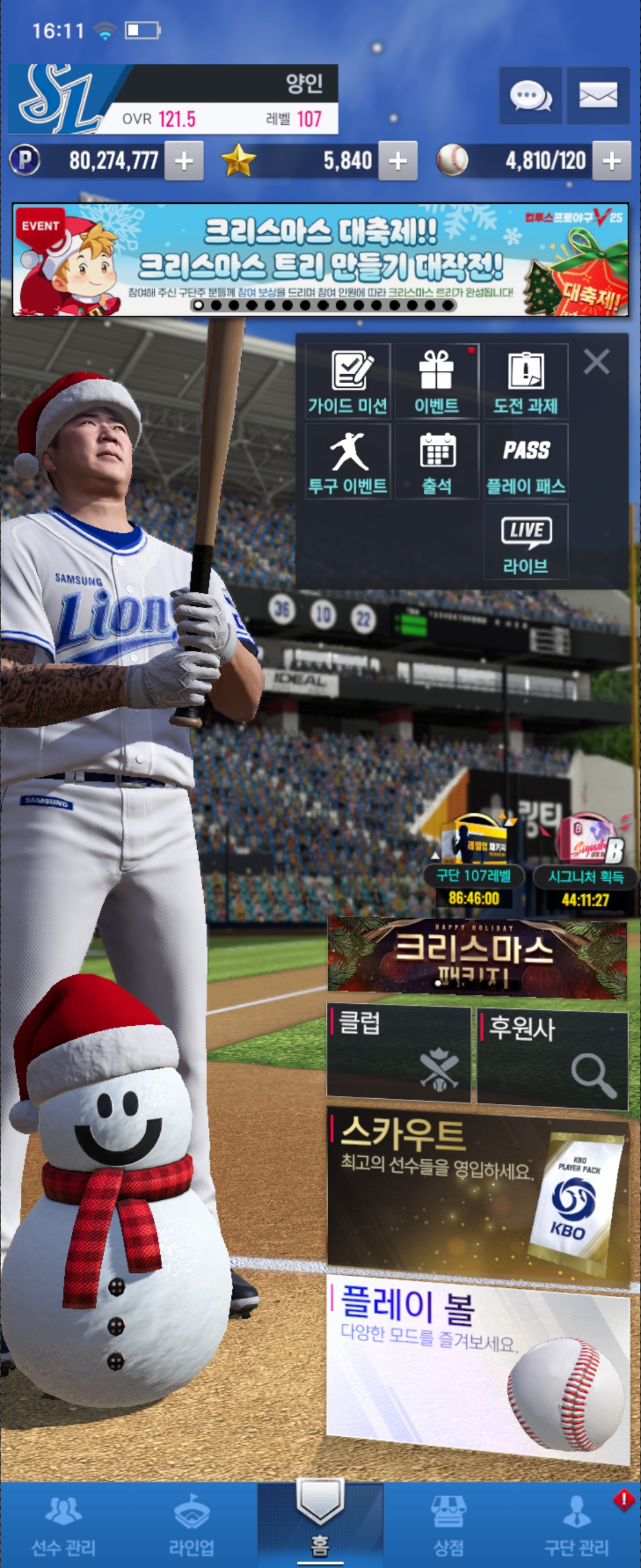
Task: Open 투구 이벤트
Action: [348, 461]
